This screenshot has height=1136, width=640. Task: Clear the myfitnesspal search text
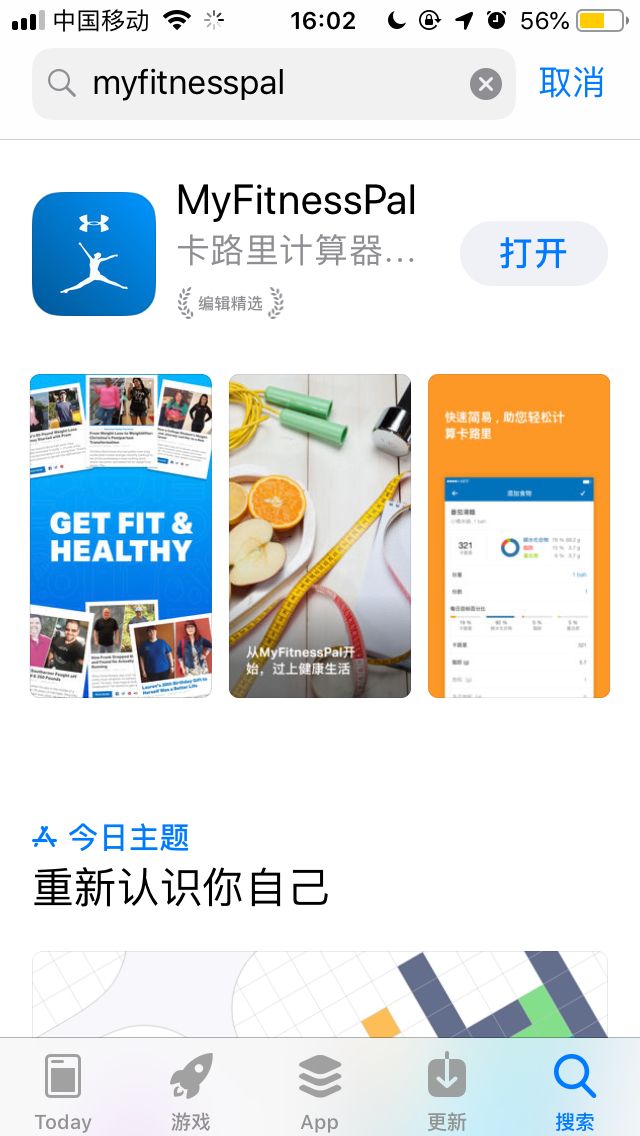click(486, 84)
